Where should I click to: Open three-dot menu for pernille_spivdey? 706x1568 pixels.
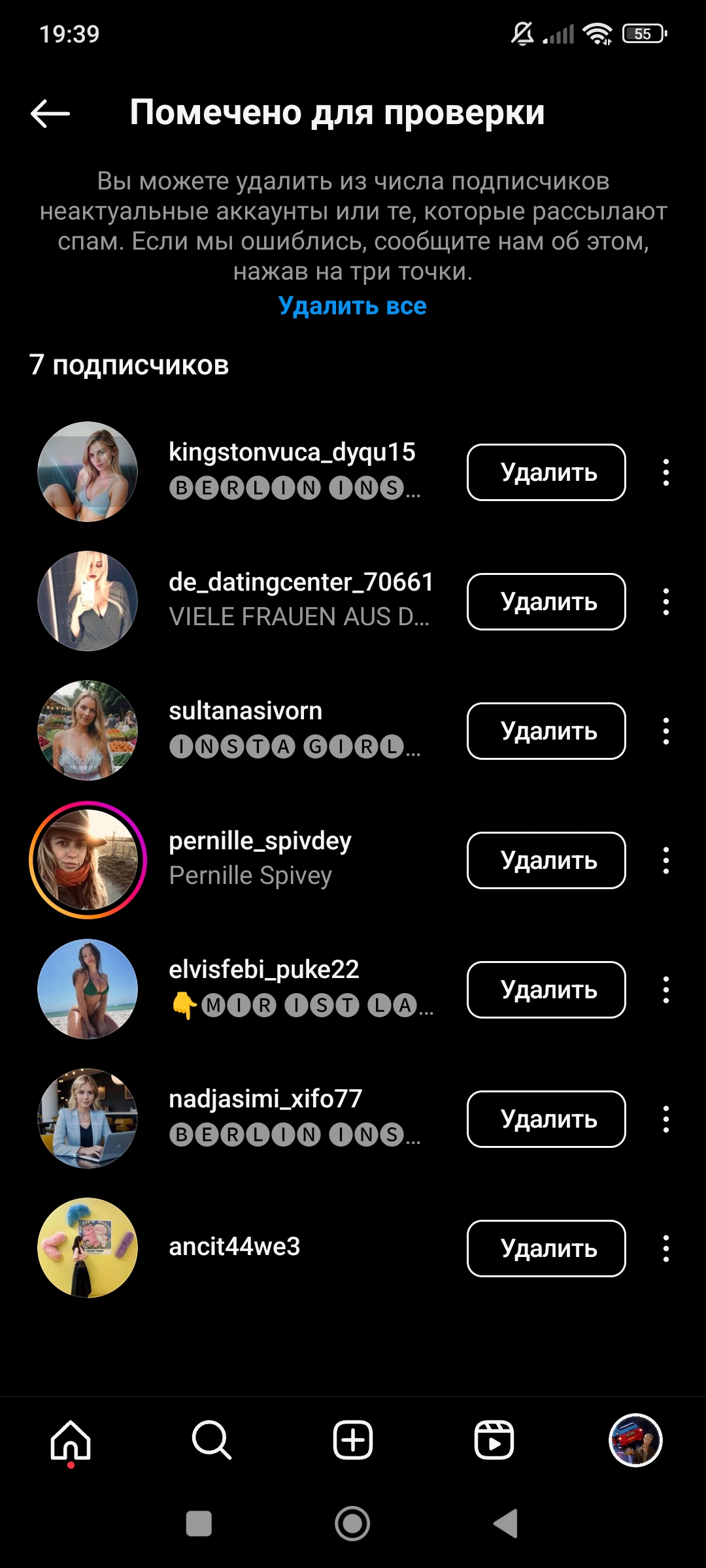[x=665, y=860]
